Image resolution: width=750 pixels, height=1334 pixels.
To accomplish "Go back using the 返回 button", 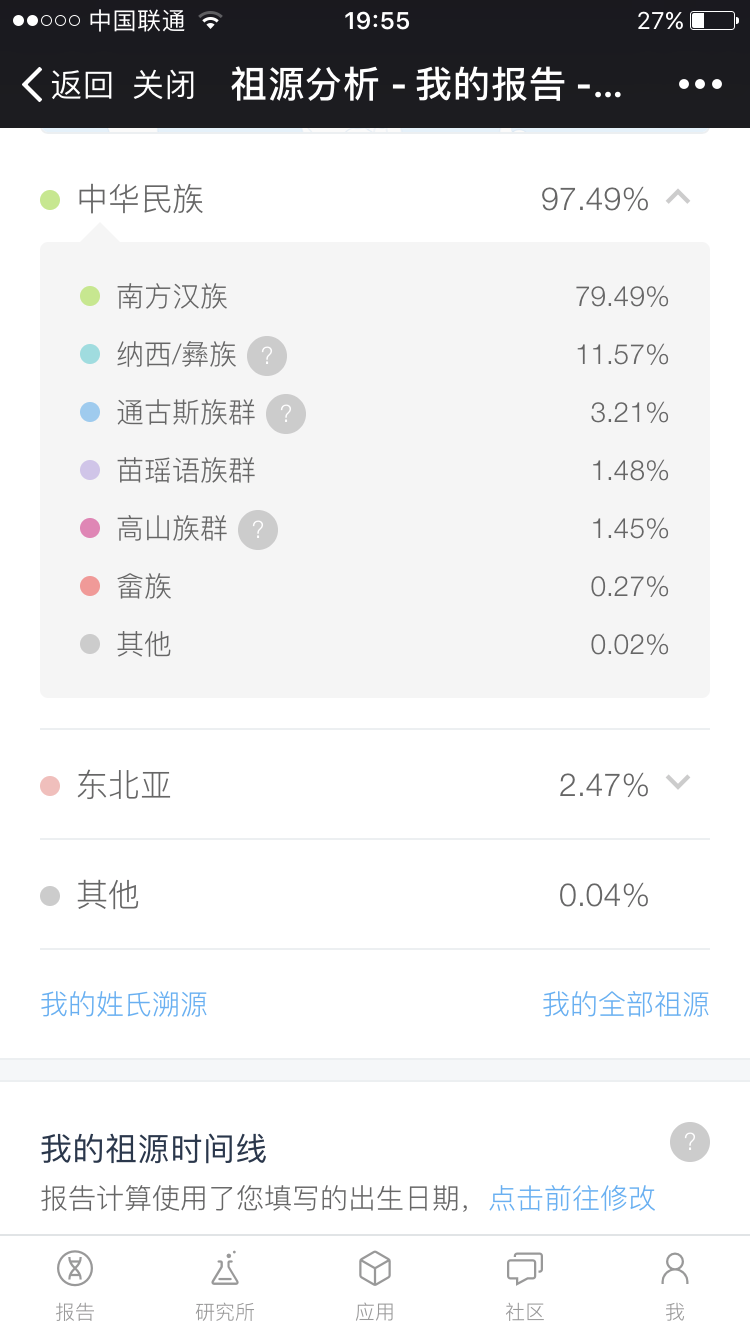I will [x=67, y=85].
